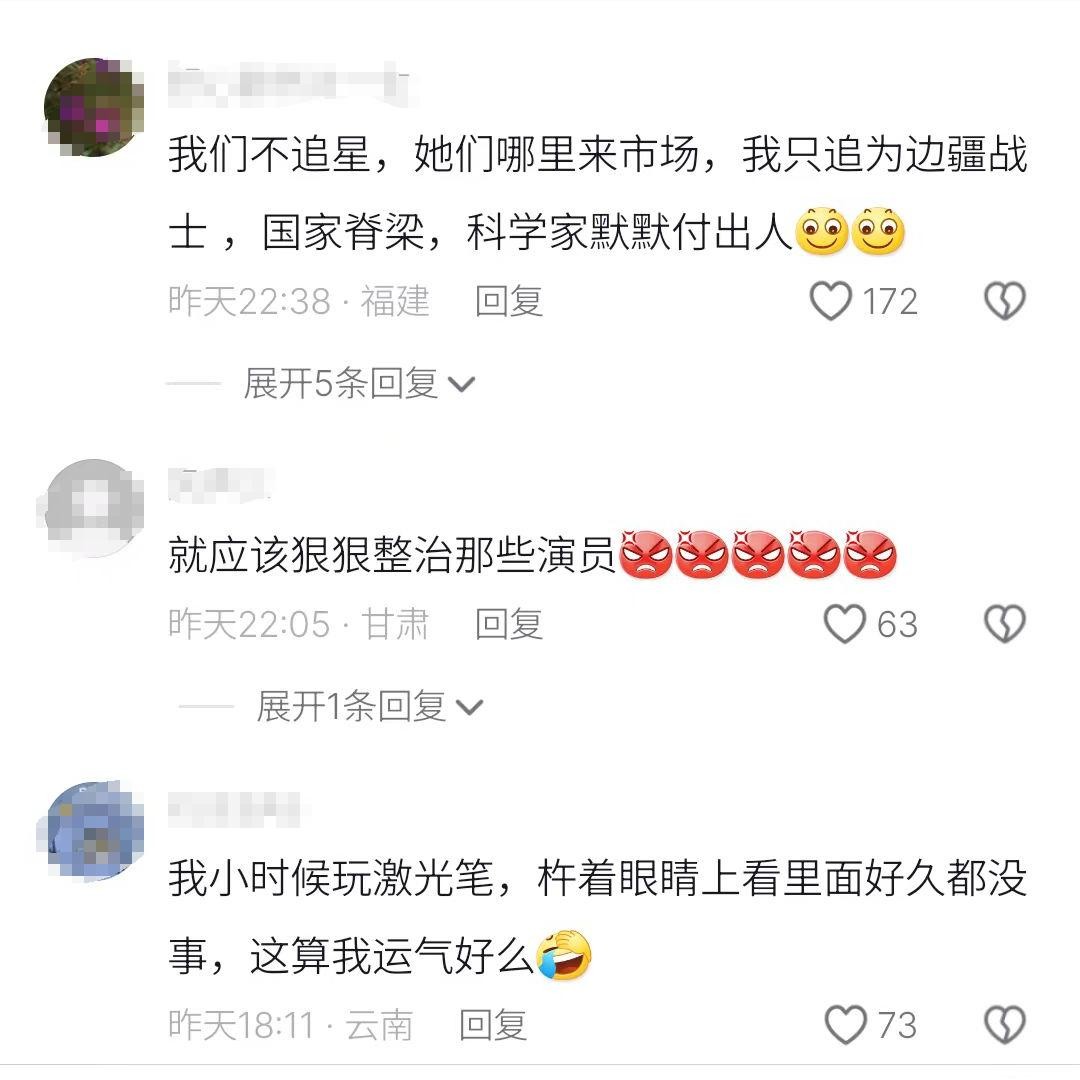Screen dimensions: 1080x1080
Task: Like the 福建 comment with 172 likes
Action: pyautogui.click(x=831, y=301)
